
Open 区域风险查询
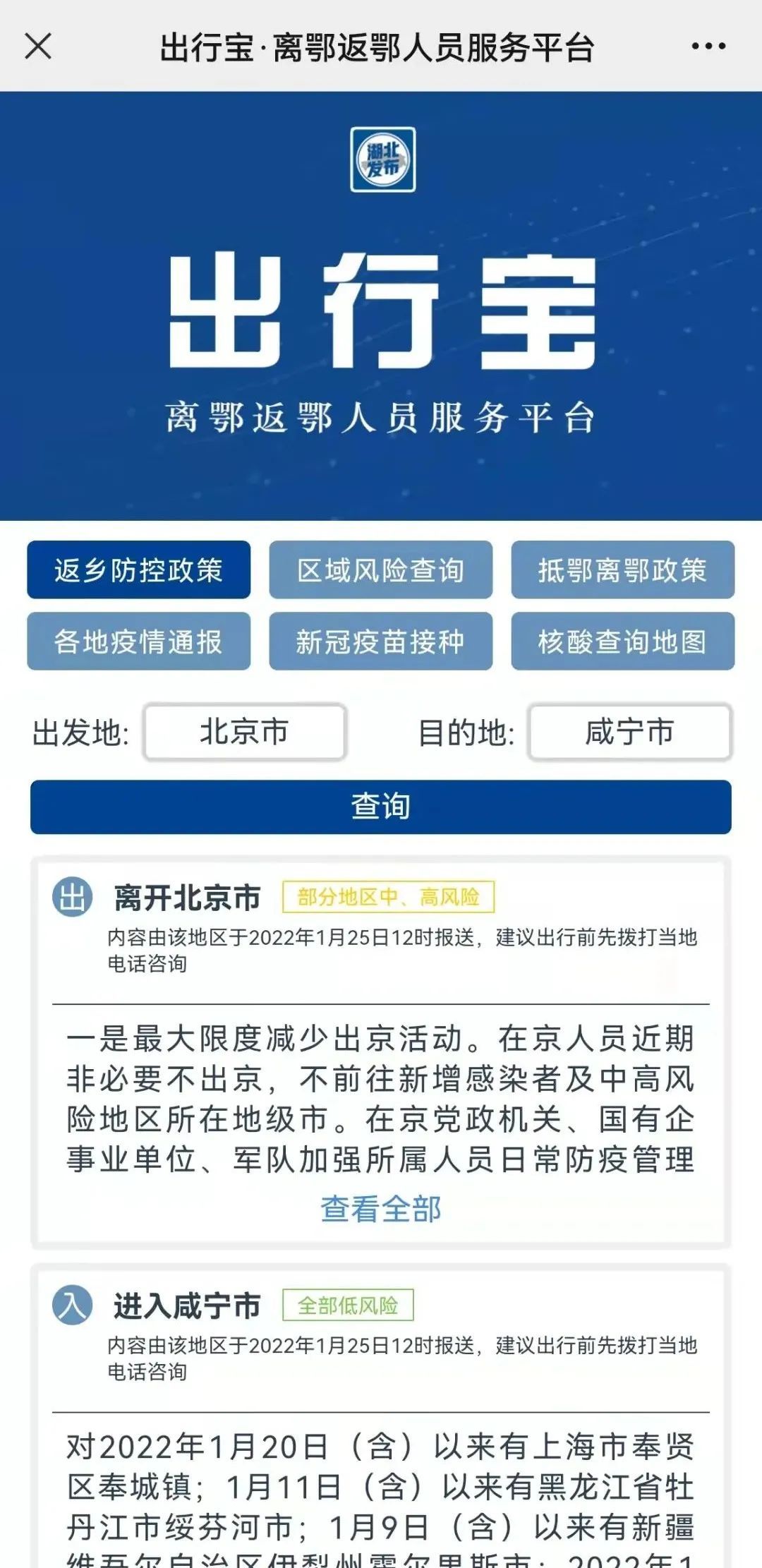pos(380,570)
